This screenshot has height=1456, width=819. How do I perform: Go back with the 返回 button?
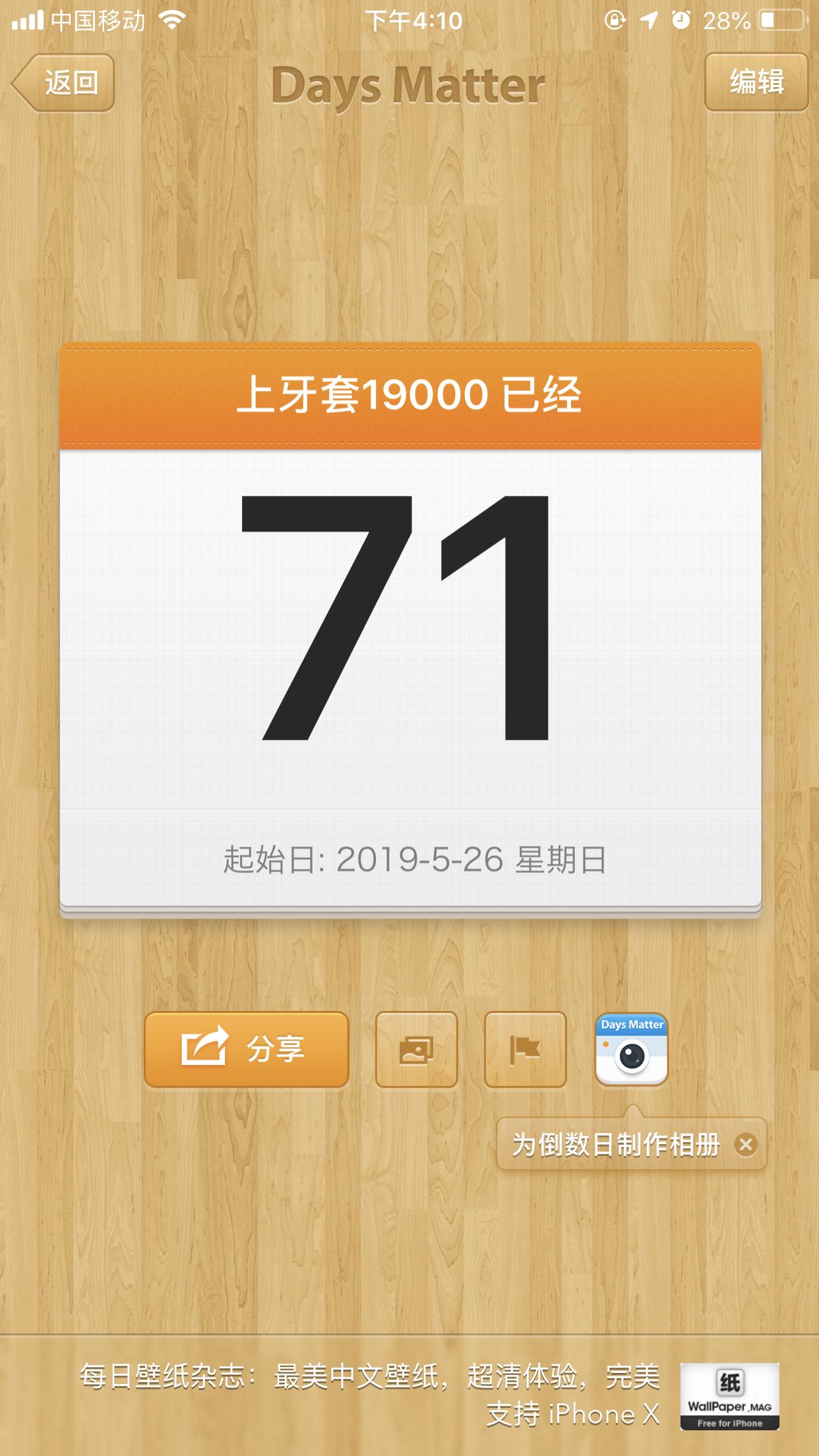pyautogui.click(x=64, y=83)
